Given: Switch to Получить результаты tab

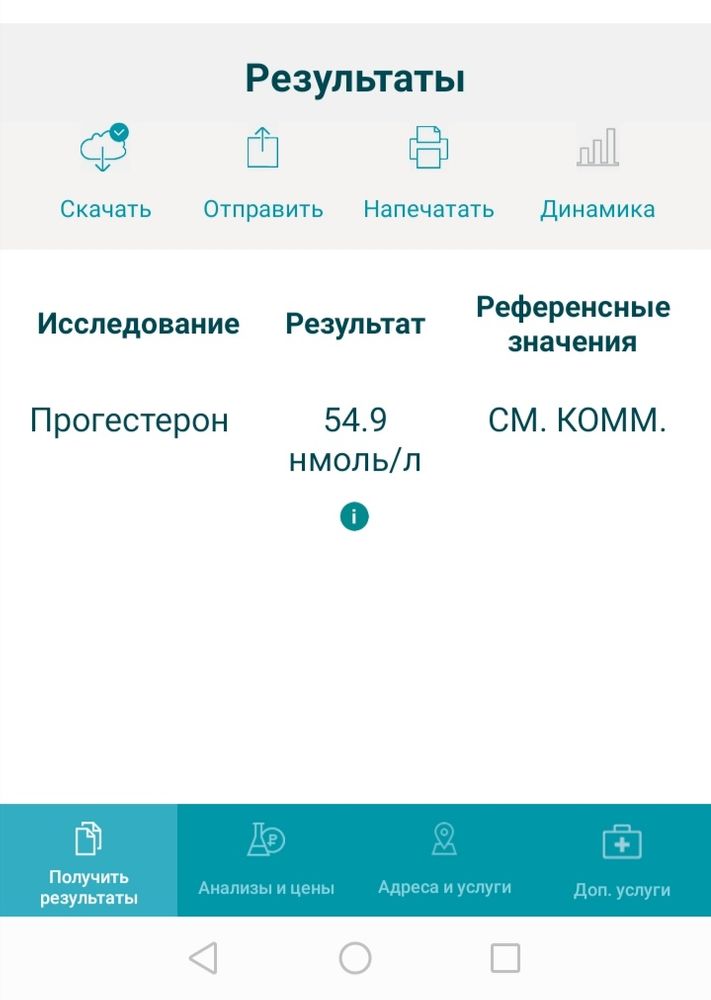Looking at the screenshot, I should (89, 861).
